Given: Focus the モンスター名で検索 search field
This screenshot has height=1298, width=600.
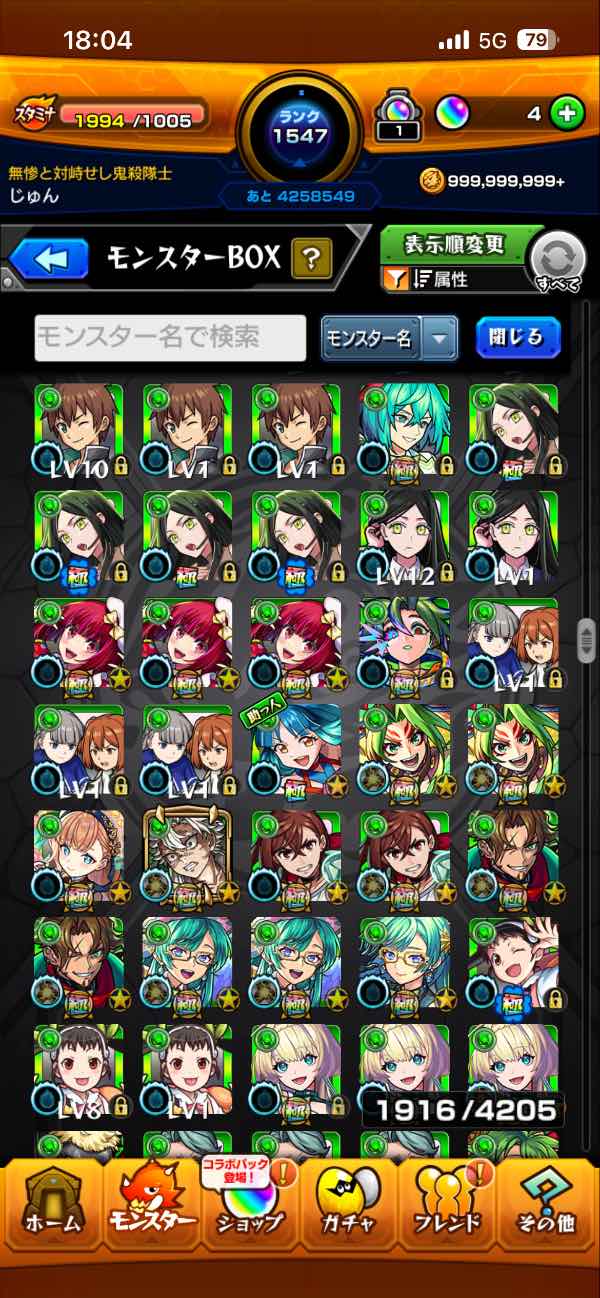Looking at the screenshot, I should point(170,339).
